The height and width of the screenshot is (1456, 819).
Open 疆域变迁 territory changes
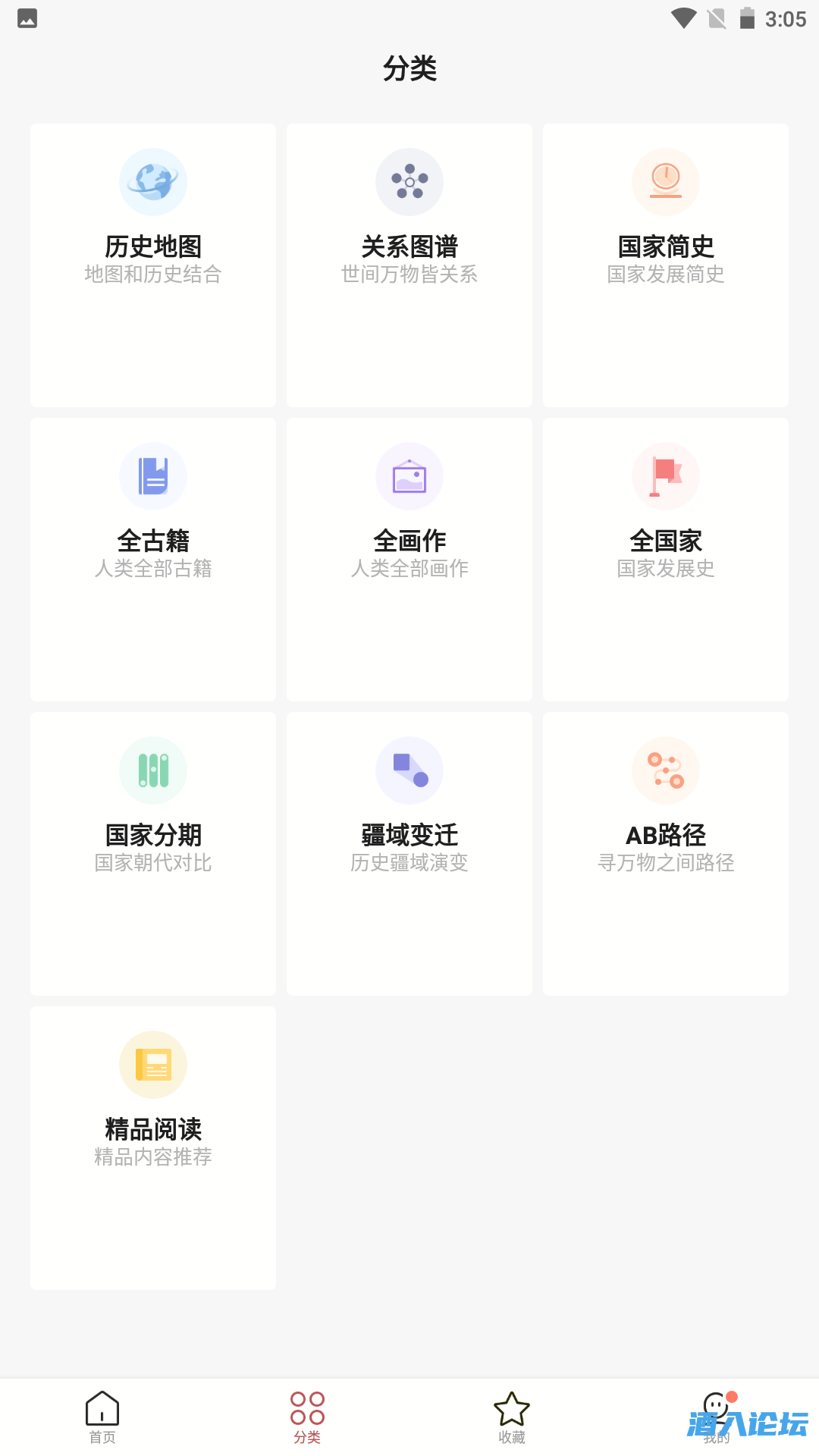(409, 853)
